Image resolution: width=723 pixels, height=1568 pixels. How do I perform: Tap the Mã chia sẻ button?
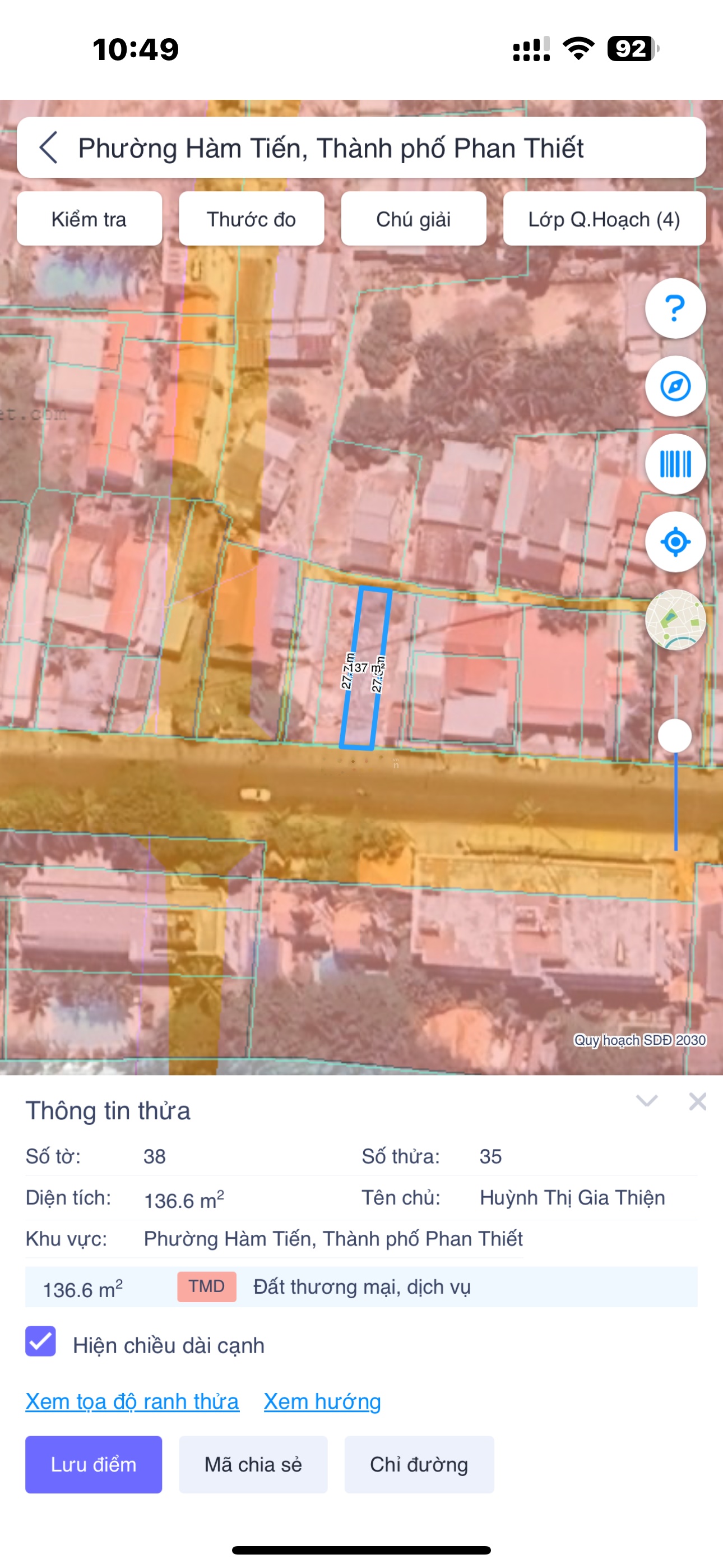(253, 1464)
